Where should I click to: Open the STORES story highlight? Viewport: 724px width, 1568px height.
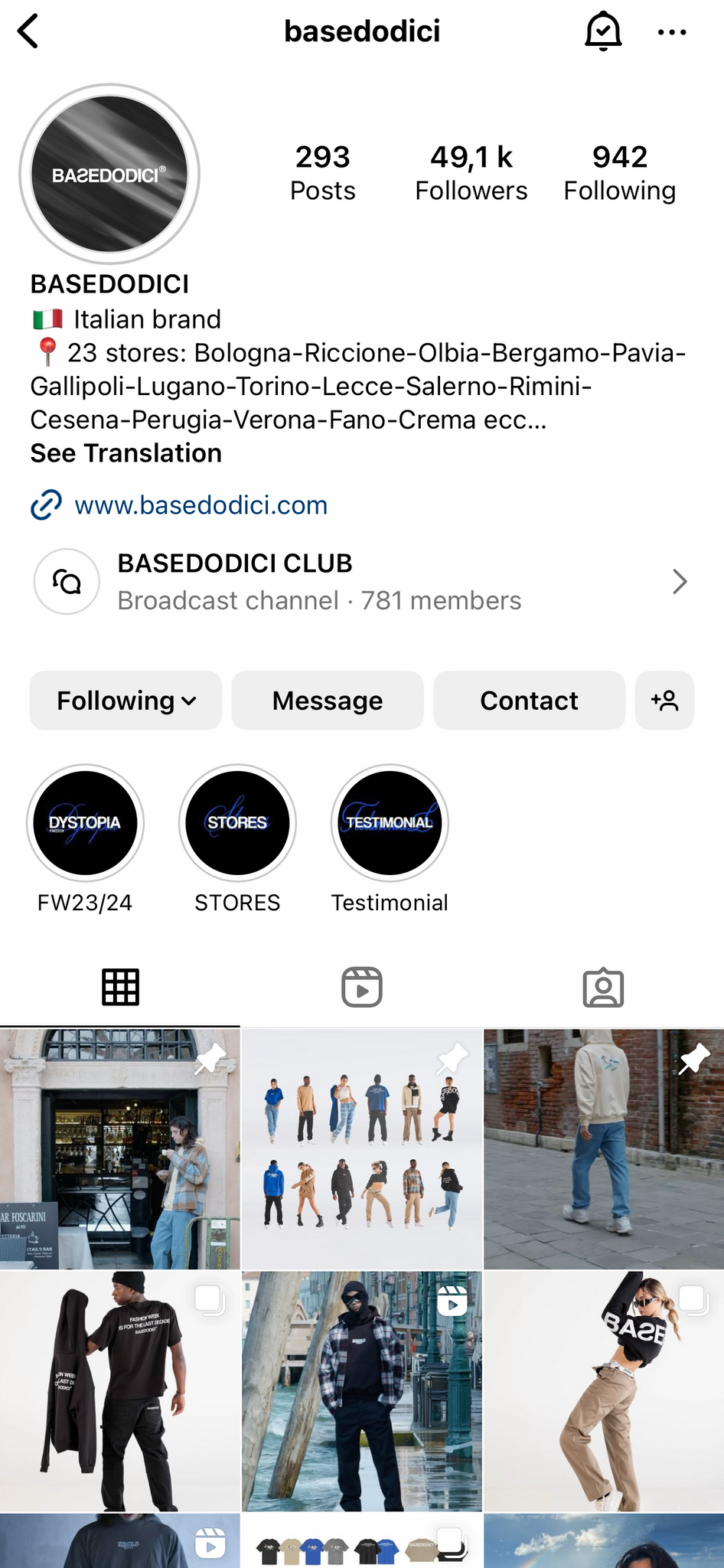pyautogui.click(x=237, y=823)
